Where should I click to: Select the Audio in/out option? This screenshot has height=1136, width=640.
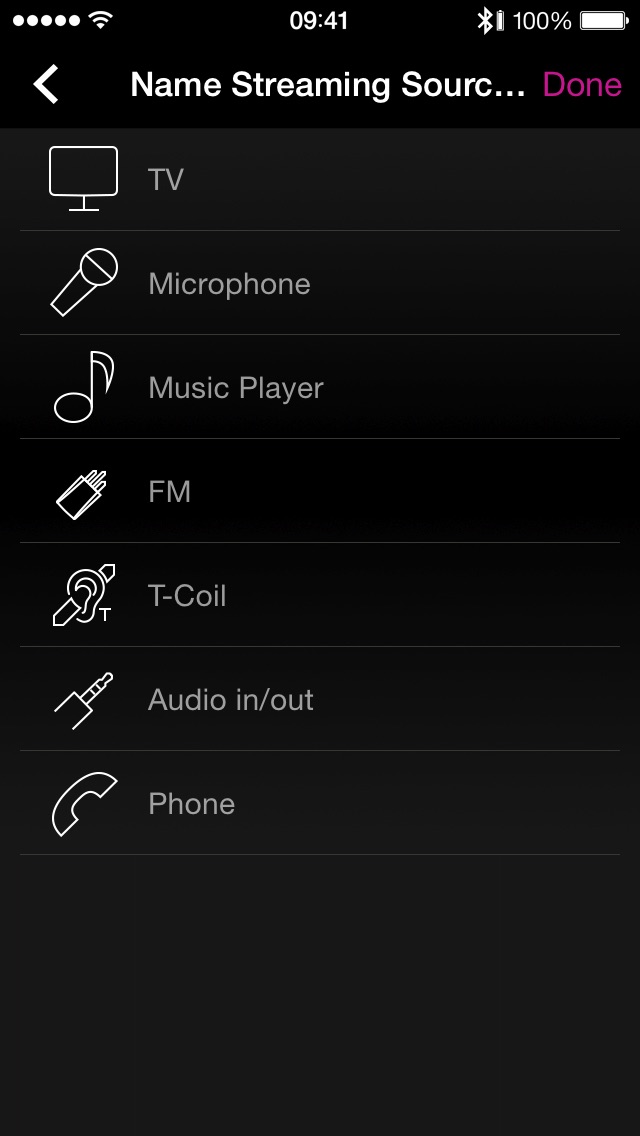(x=320, y=699)
